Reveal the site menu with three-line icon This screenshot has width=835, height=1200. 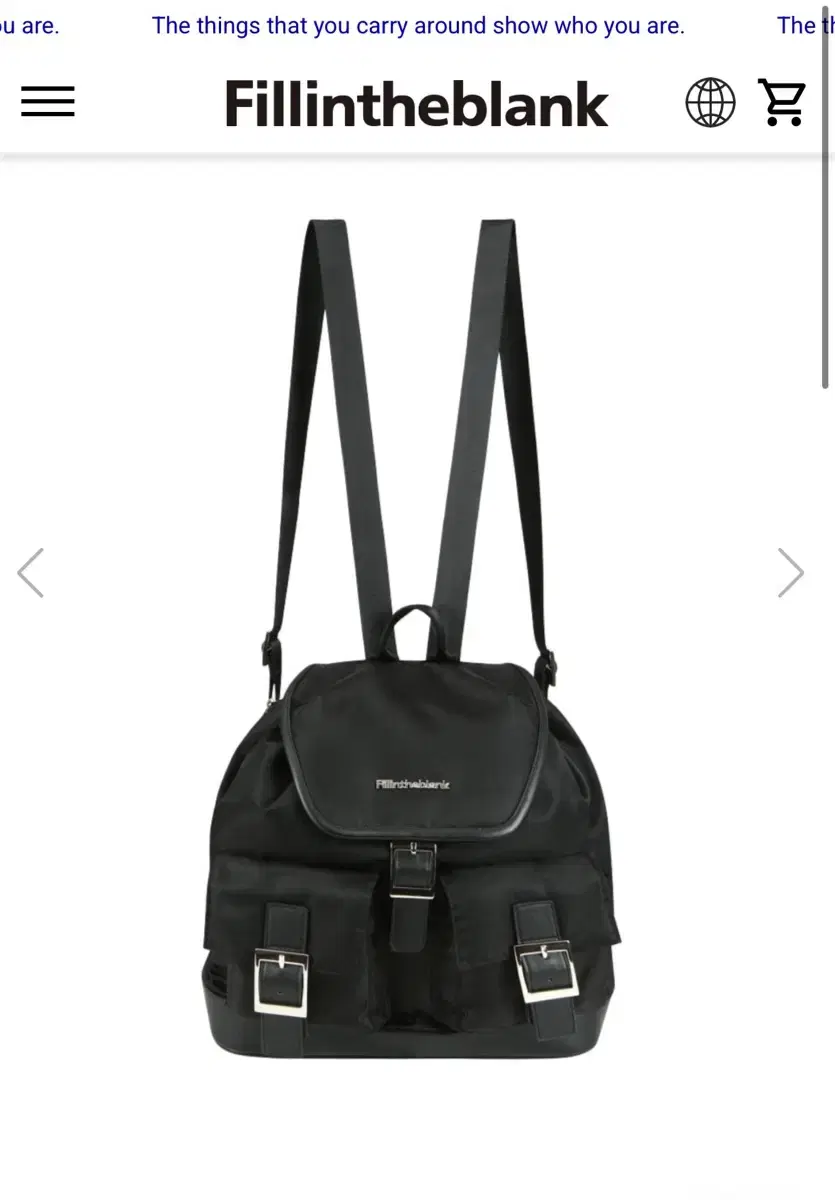(x=47, y=101)
